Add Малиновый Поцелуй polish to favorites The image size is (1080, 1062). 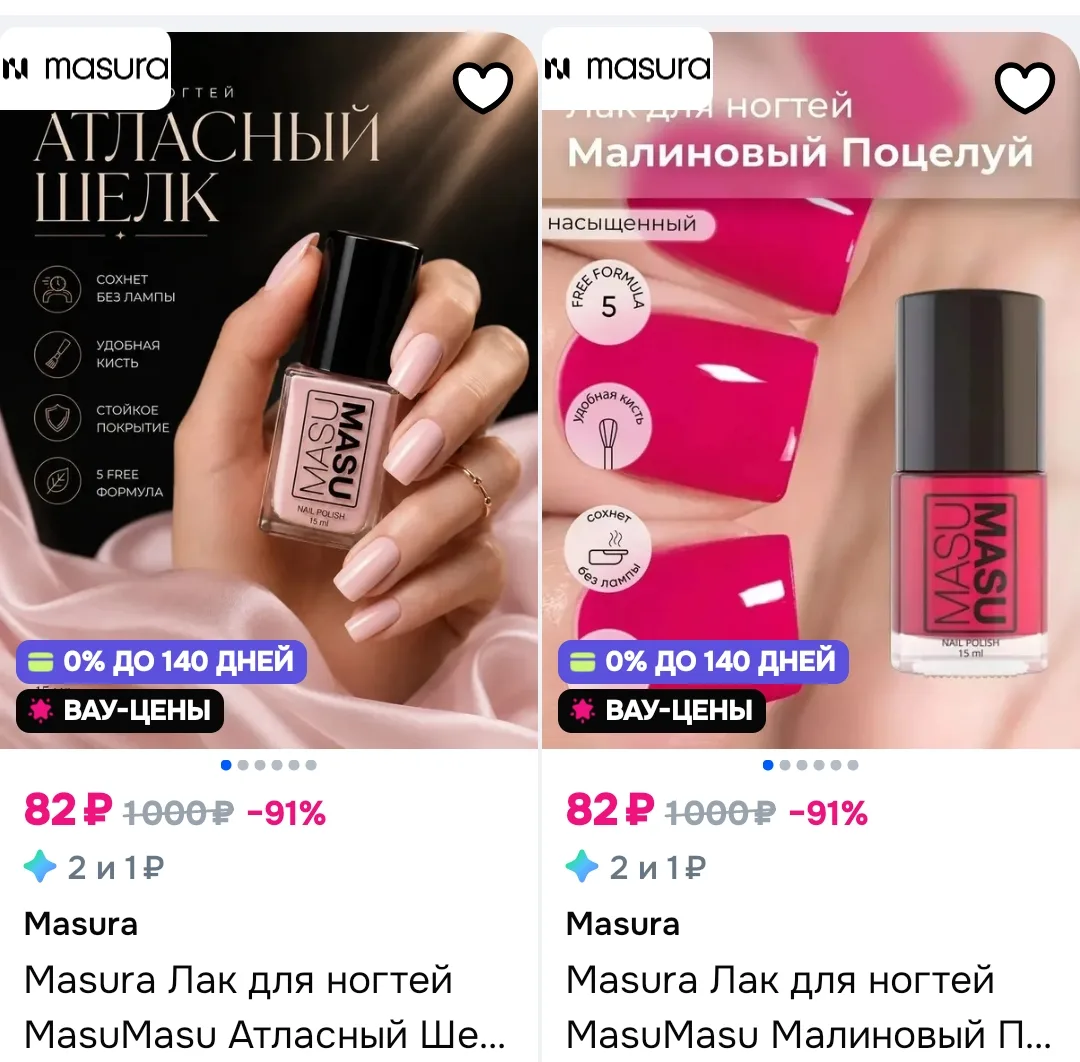point(1025,87)
